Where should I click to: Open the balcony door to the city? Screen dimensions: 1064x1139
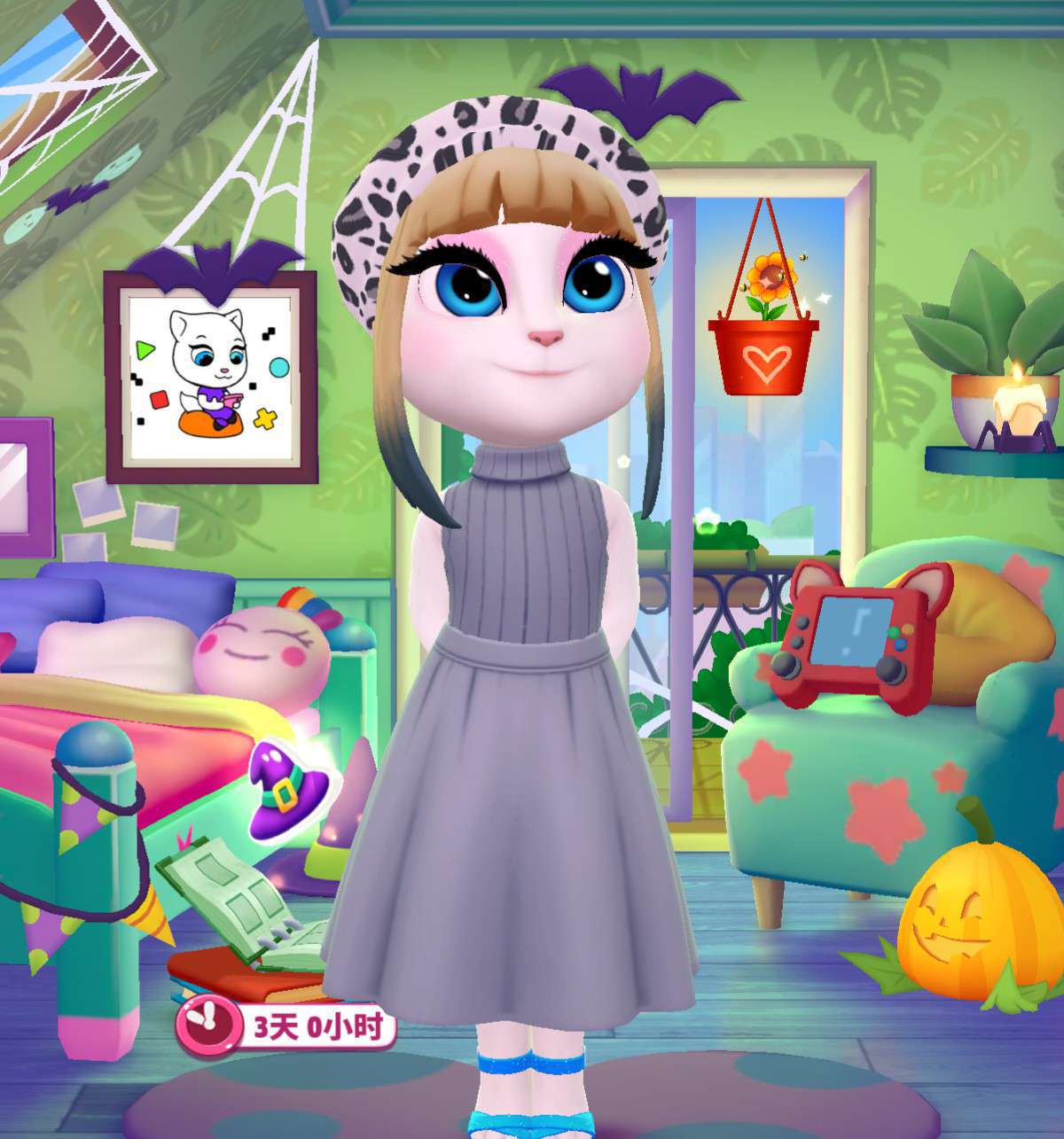pyautogui.click(x=754, y=496)
